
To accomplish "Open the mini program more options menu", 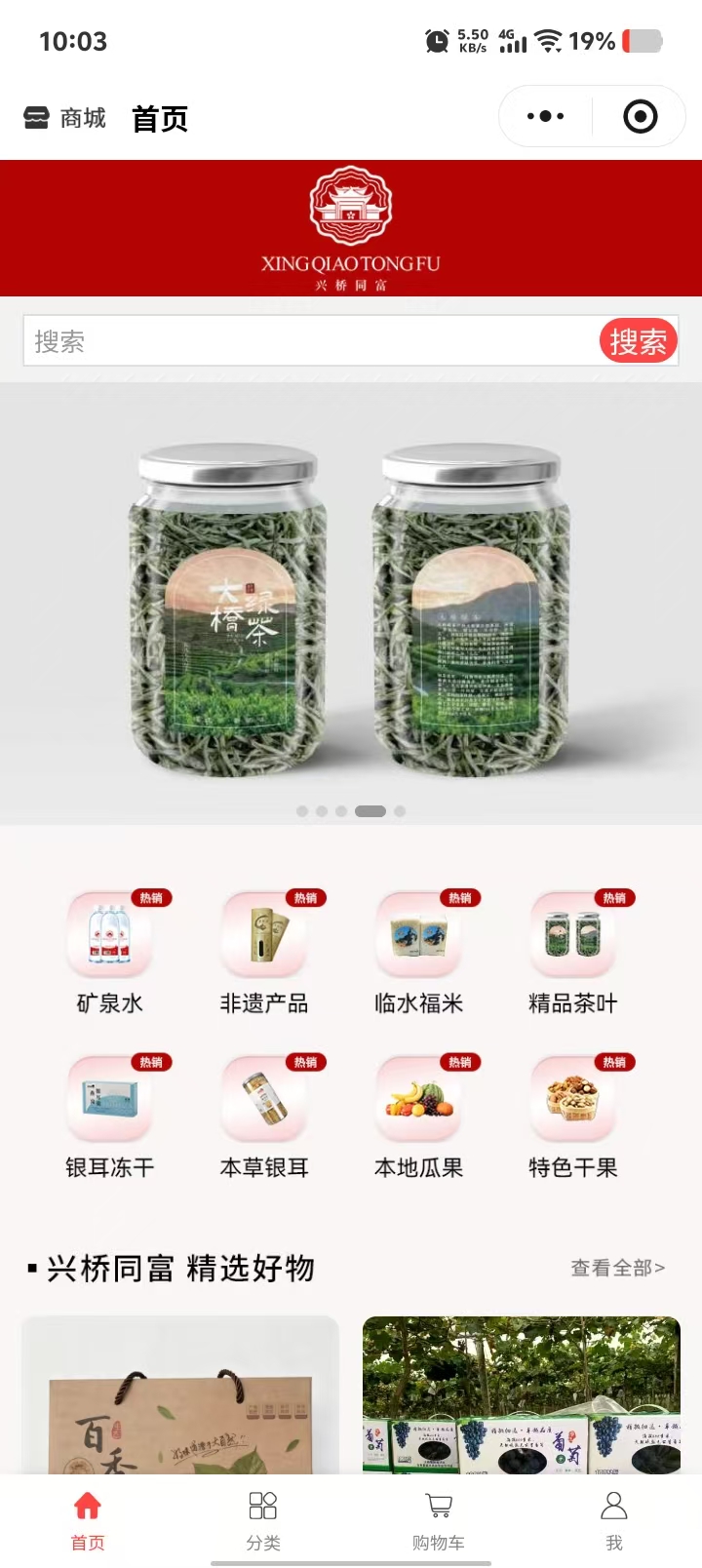I will [x=545, y=117].
